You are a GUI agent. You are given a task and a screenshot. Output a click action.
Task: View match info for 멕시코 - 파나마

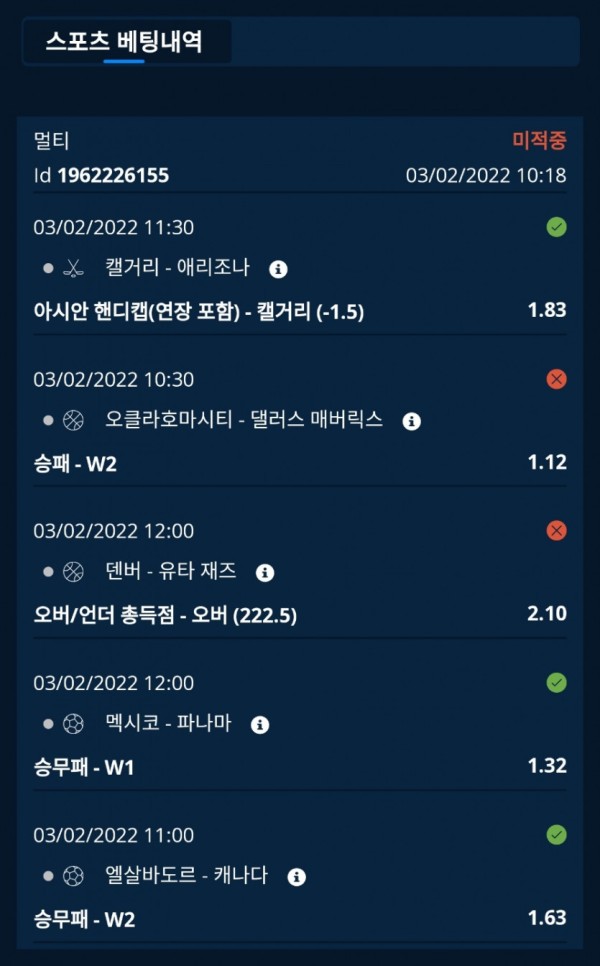click(260, 725)
